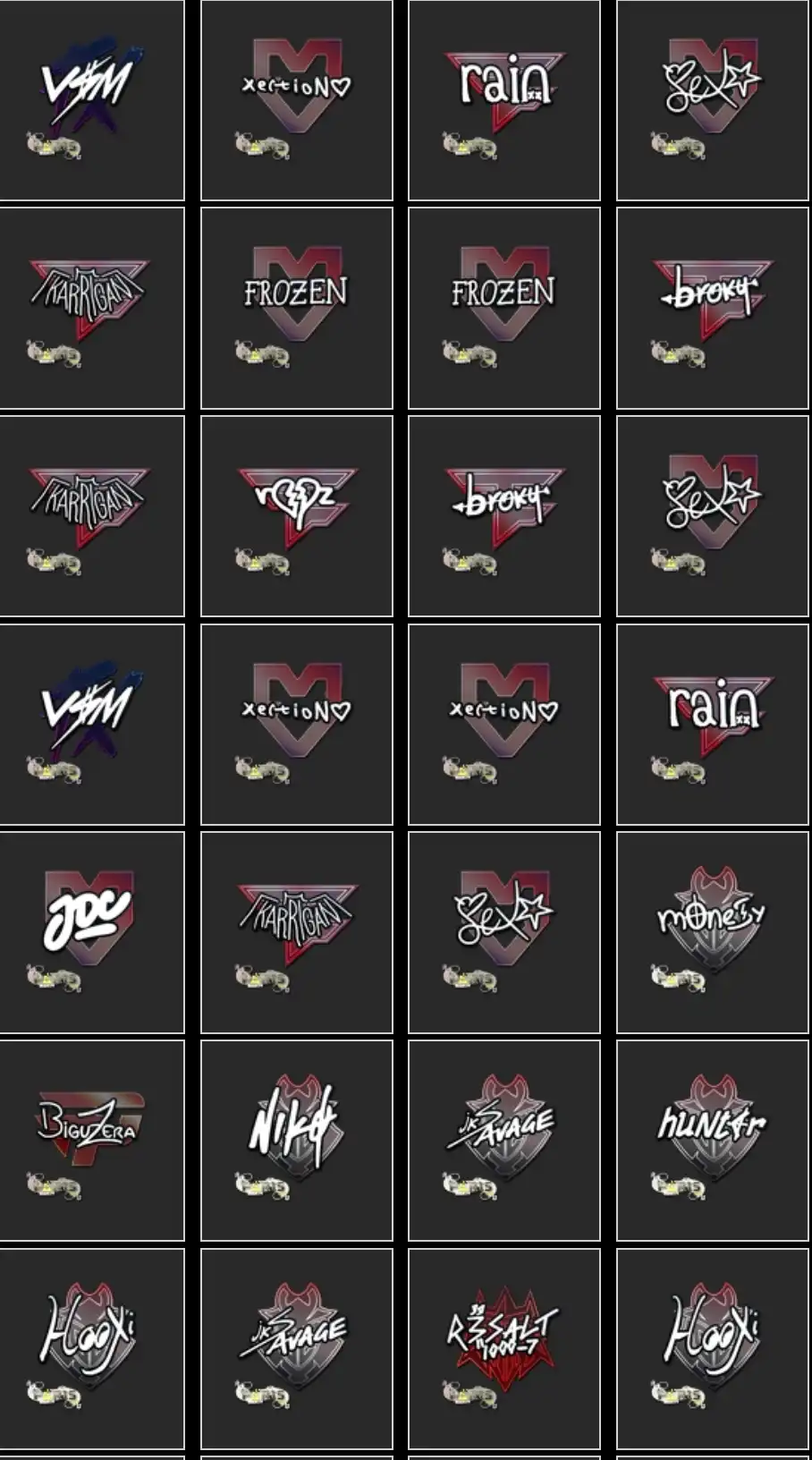Screen dimensions: 812x1460
Task: Open the m0NESY sticker item
Action: click(712, 932)
